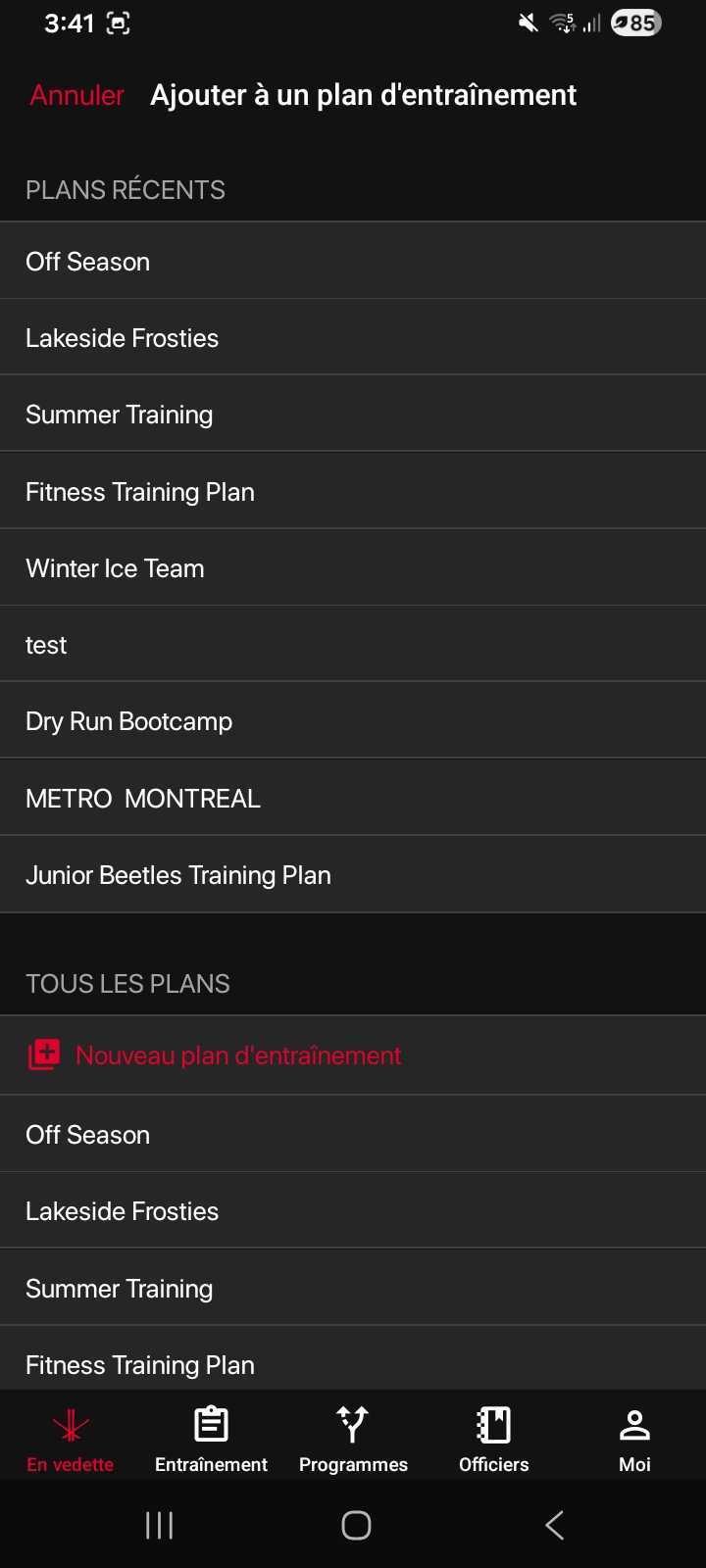Select the Junior Beetles Training Plan
The width and height of the screenshot is (706, 1568).
tap(177, 874)
